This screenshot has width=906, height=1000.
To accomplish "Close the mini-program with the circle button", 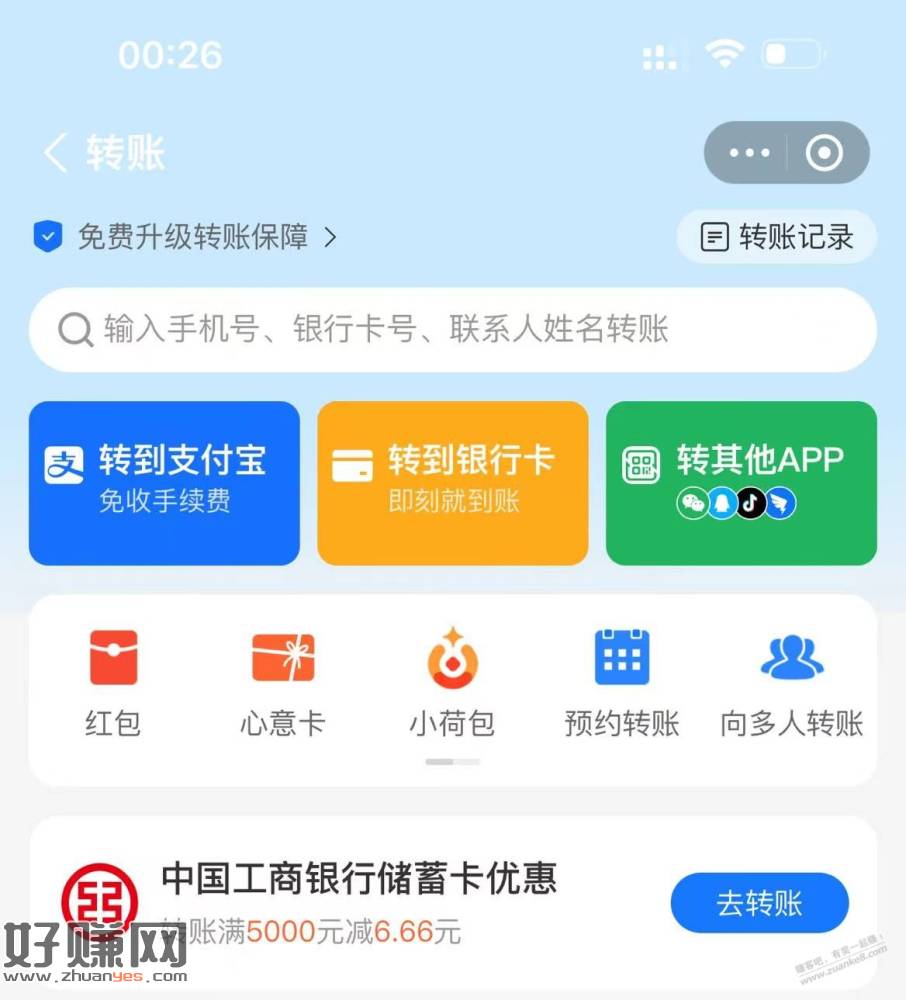I will 825,153.
